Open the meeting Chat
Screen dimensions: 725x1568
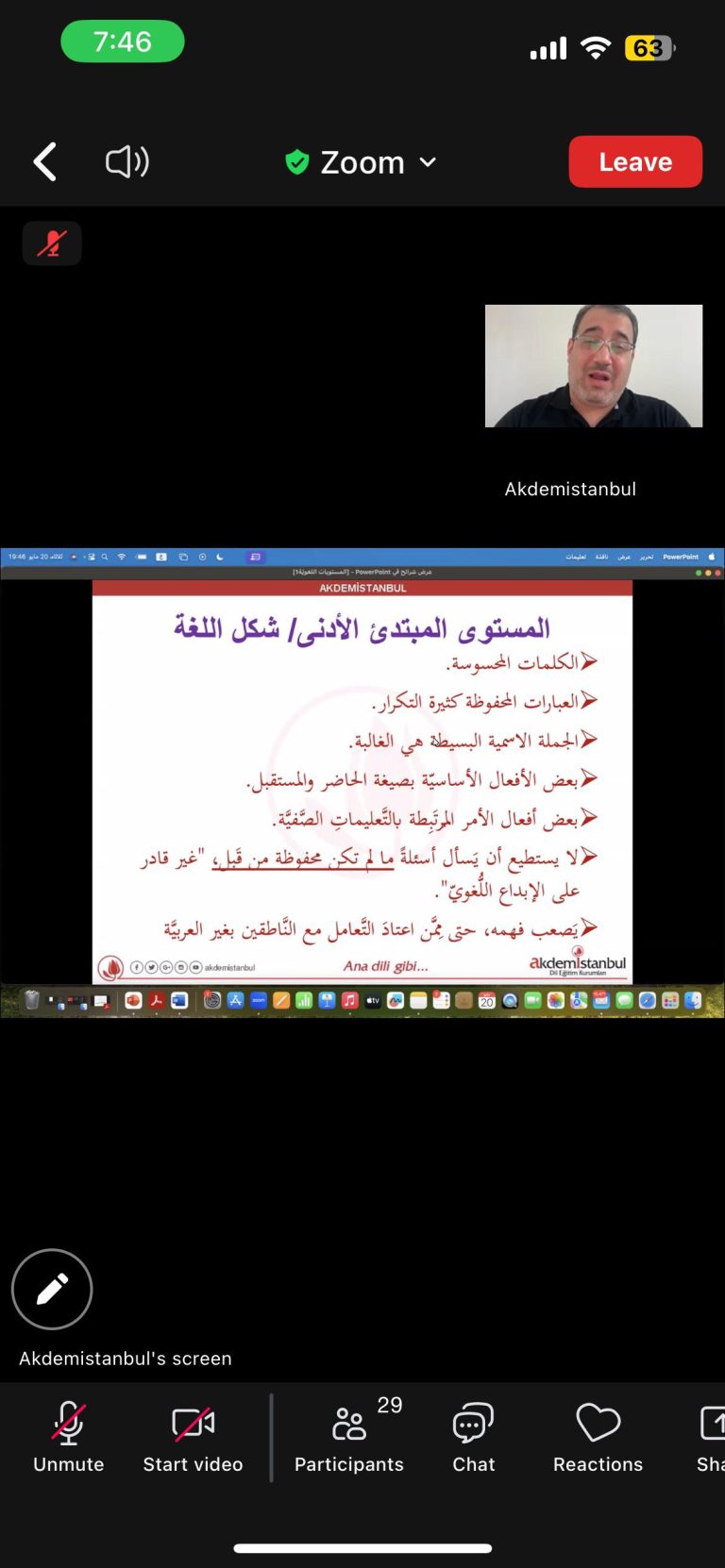[473, 1438]
